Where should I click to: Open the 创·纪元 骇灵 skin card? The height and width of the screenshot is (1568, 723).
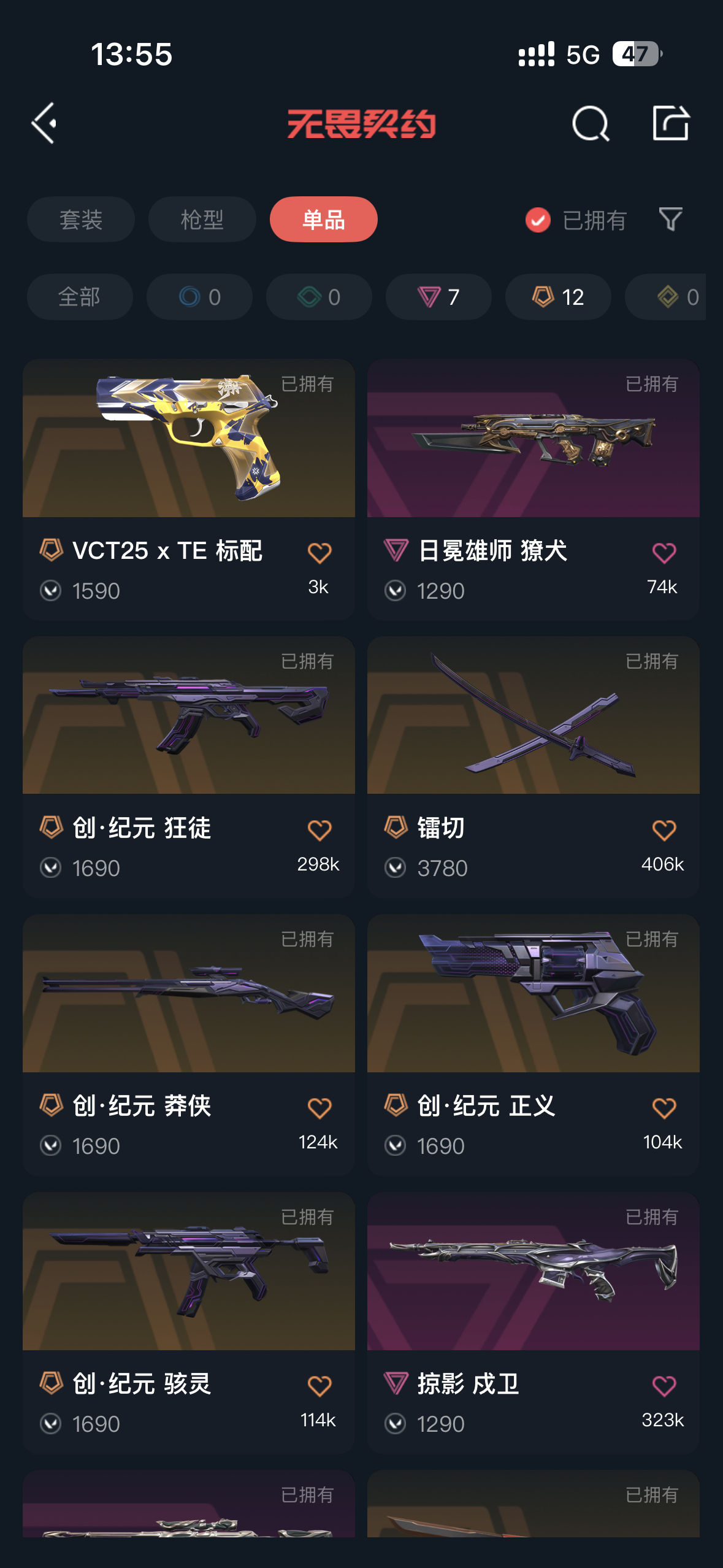click(189, 1323)
